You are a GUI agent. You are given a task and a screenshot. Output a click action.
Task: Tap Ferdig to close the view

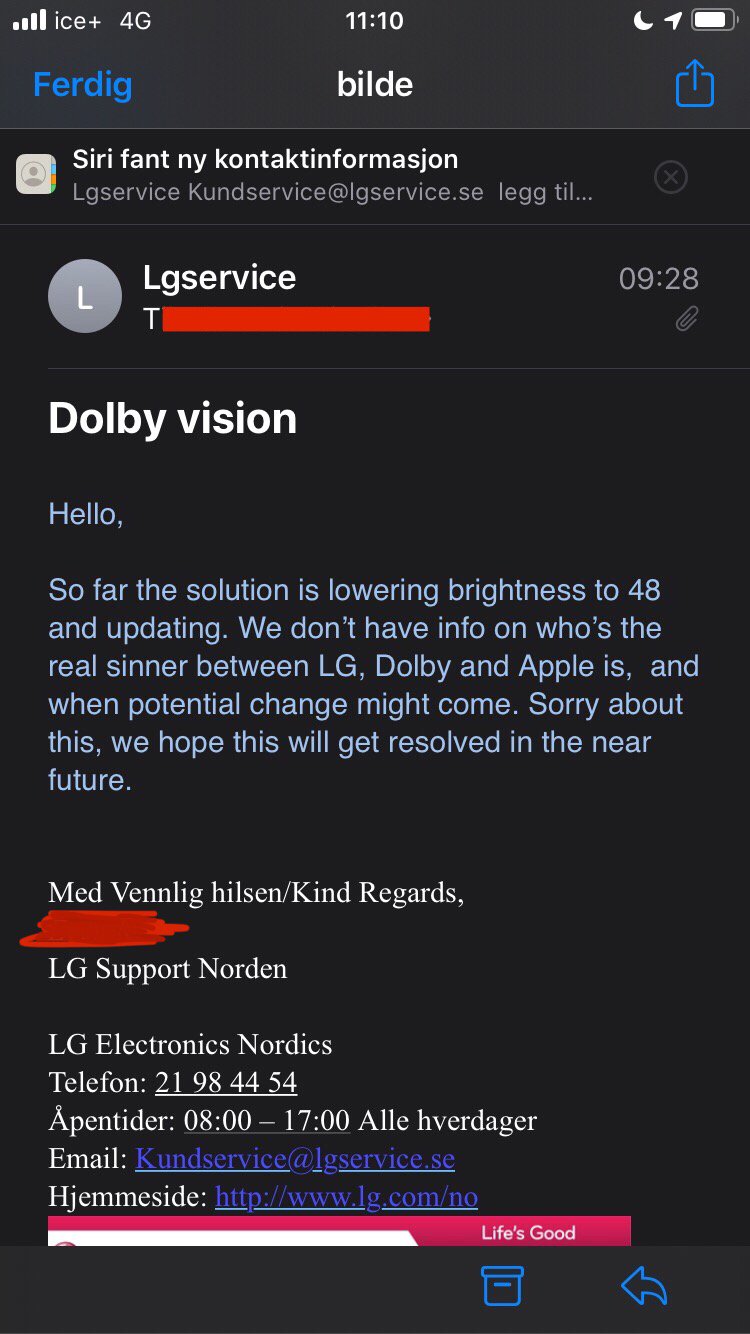[82, 84]
